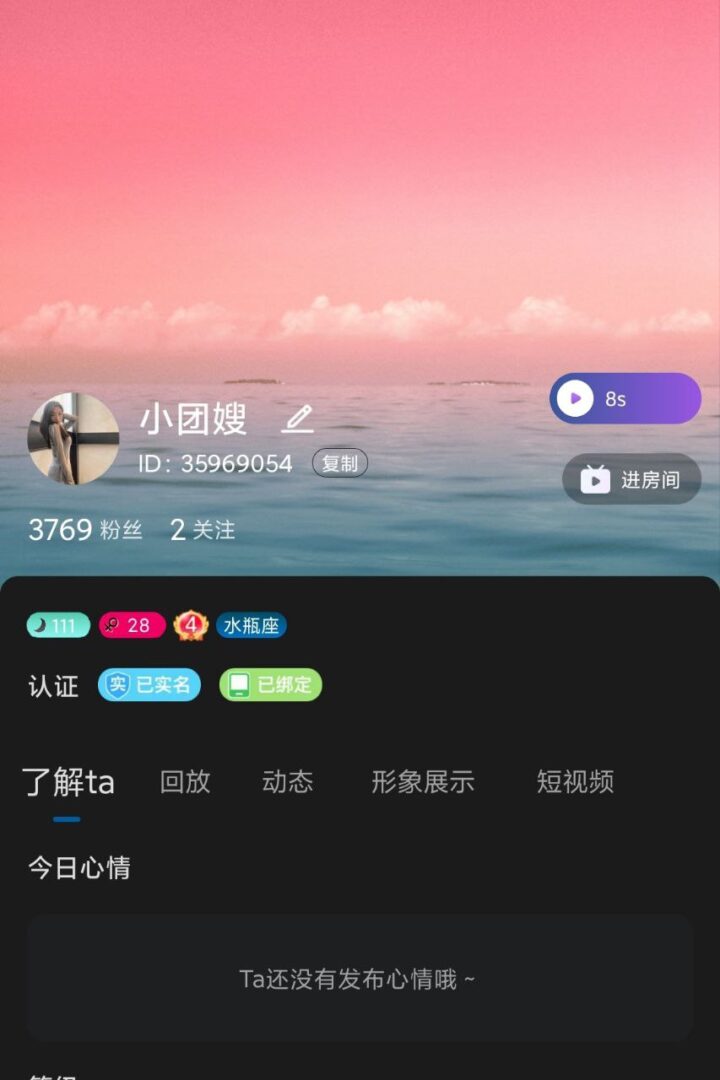This screenshot has width=720, height=1080.
Task: Enter the live room via 进房间
Action: coord(631,480)
